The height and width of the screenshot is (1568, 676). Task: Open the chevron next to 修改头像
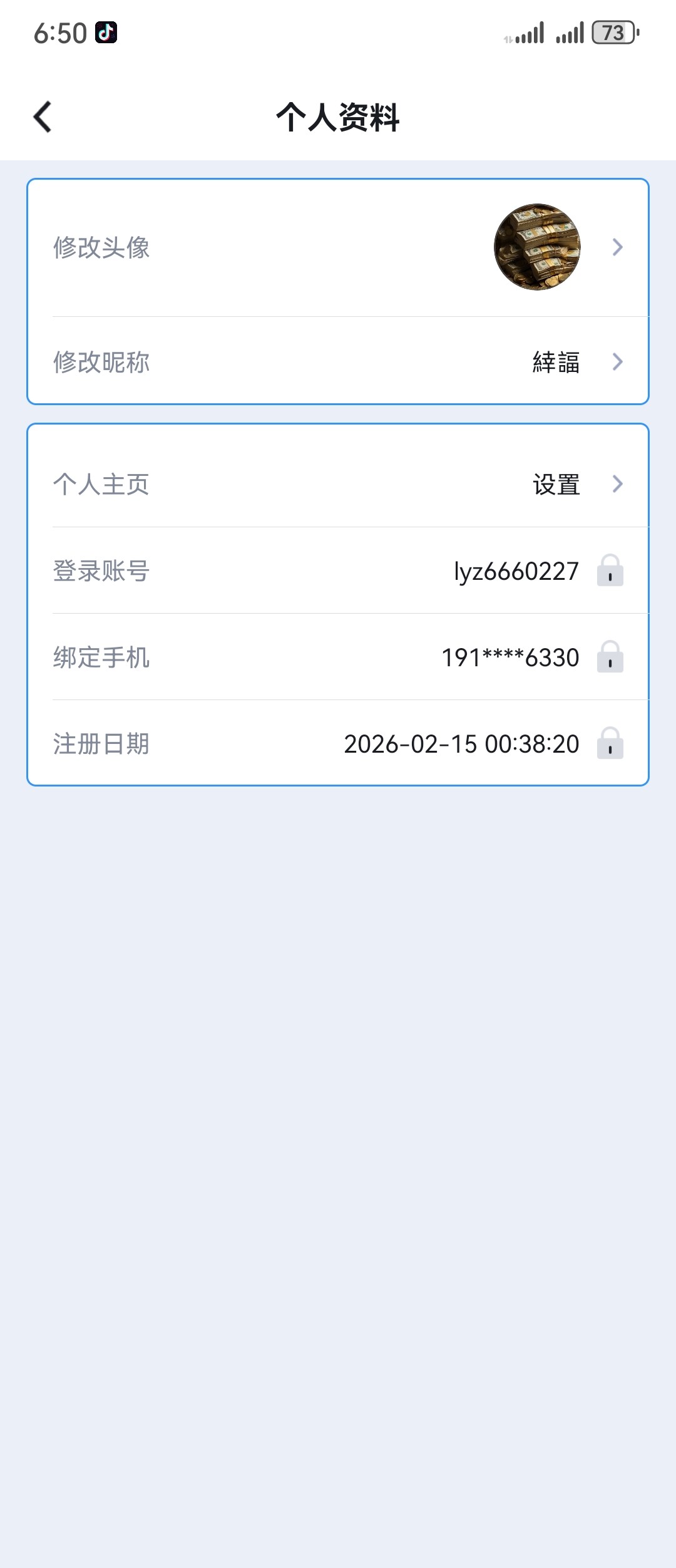click(618, 247)
